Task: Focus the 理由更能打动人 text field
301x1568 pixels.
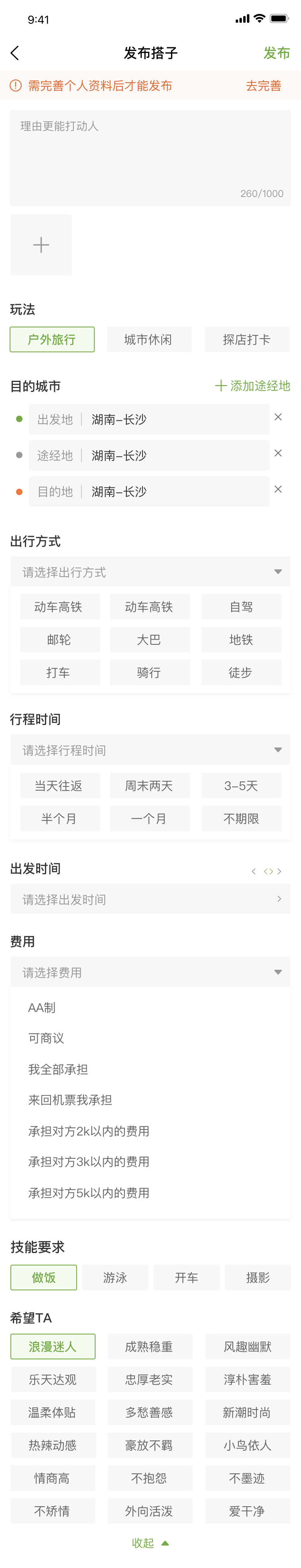Action: click(x=150, y=157)
